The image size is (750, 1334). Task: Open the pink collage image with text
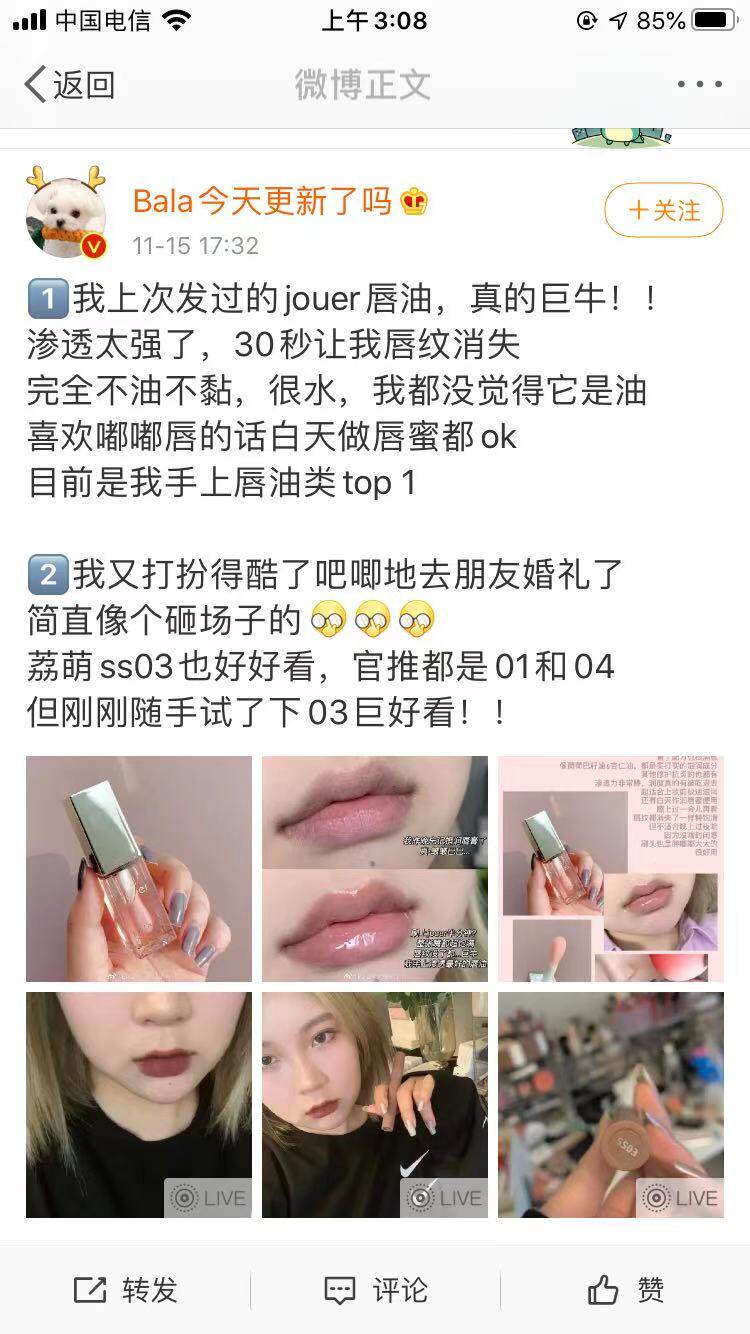pyautogui.click(x=611, y=868)
